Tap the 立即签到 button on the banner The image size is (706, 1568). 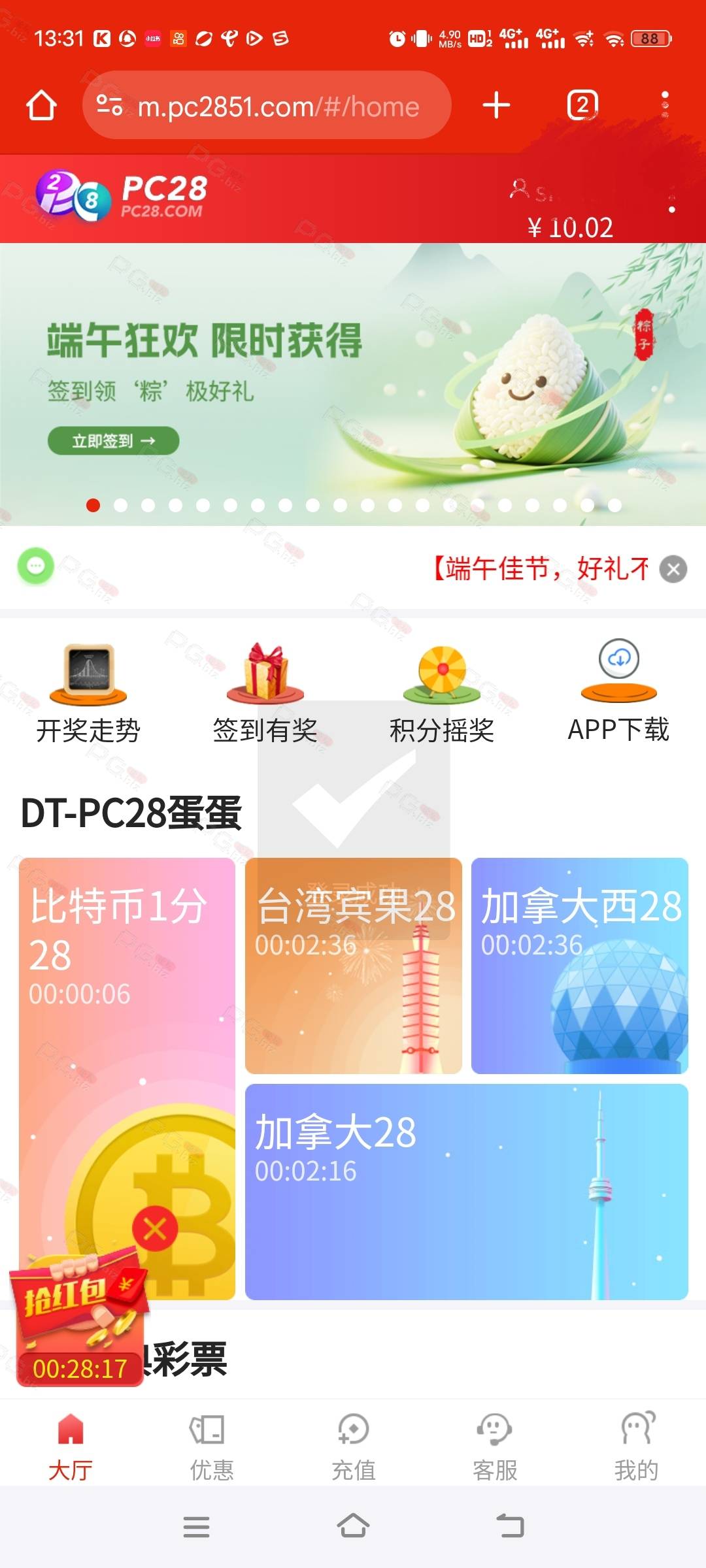click(x=113, y=441)
